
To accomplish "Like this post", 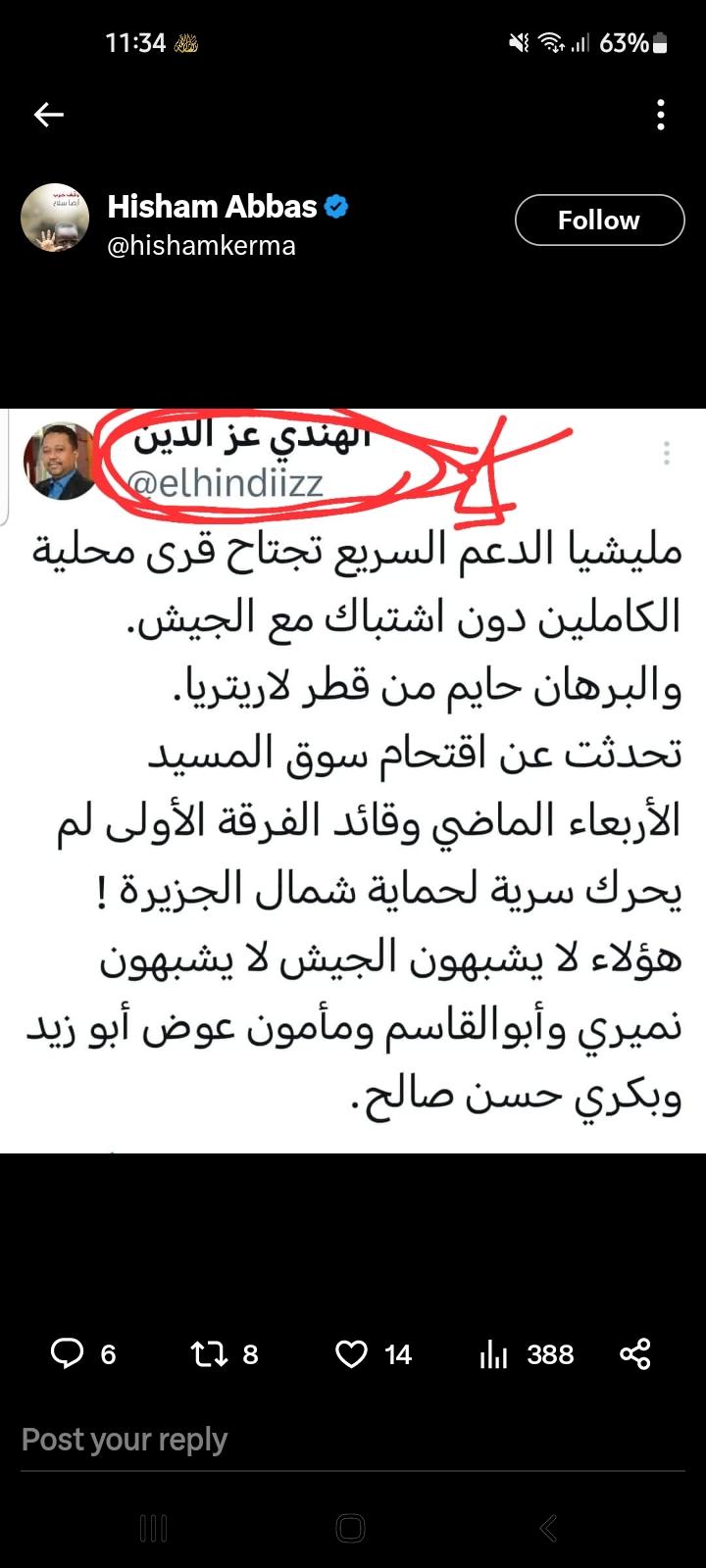I will coord(351,1354).
